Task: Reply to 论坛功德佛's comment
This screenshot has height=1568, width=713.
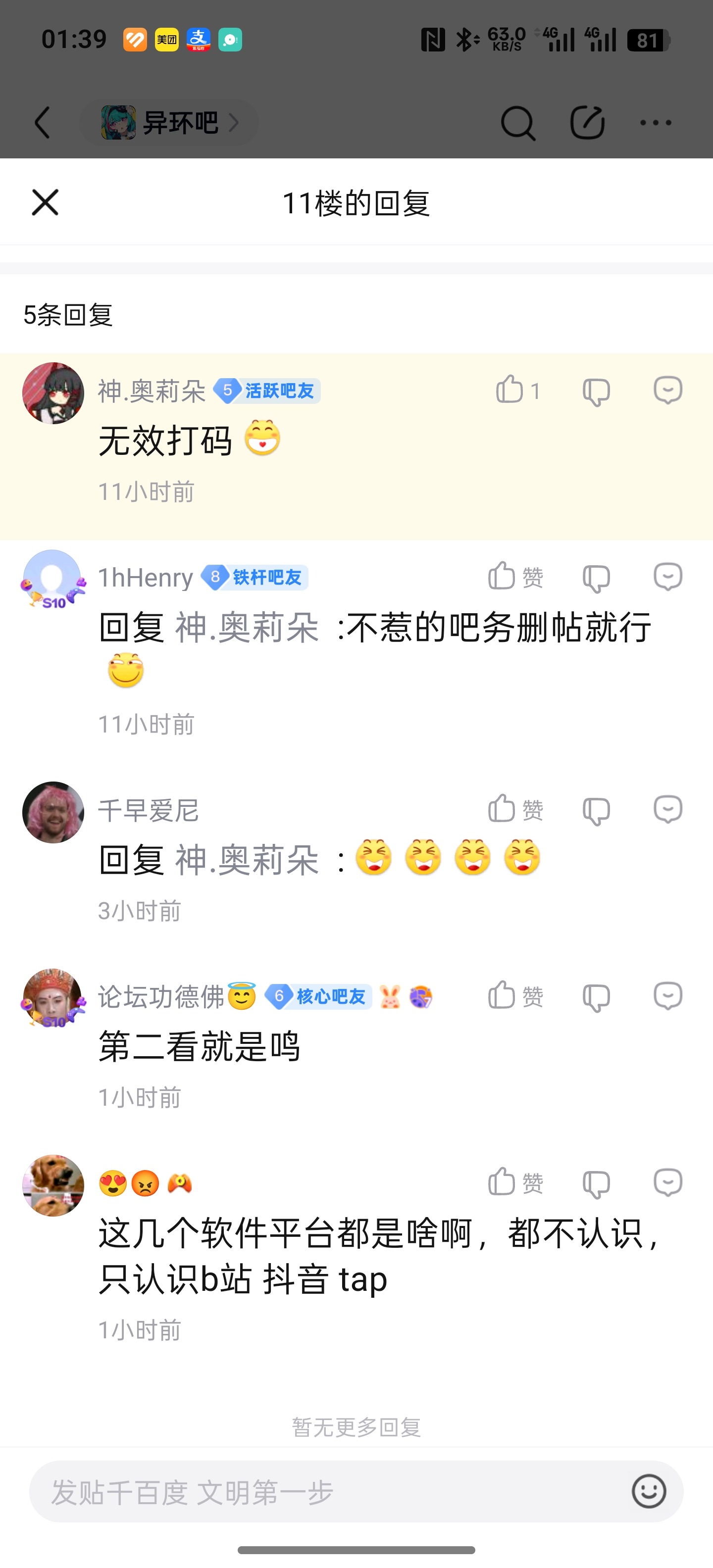Action: point(667,996)
